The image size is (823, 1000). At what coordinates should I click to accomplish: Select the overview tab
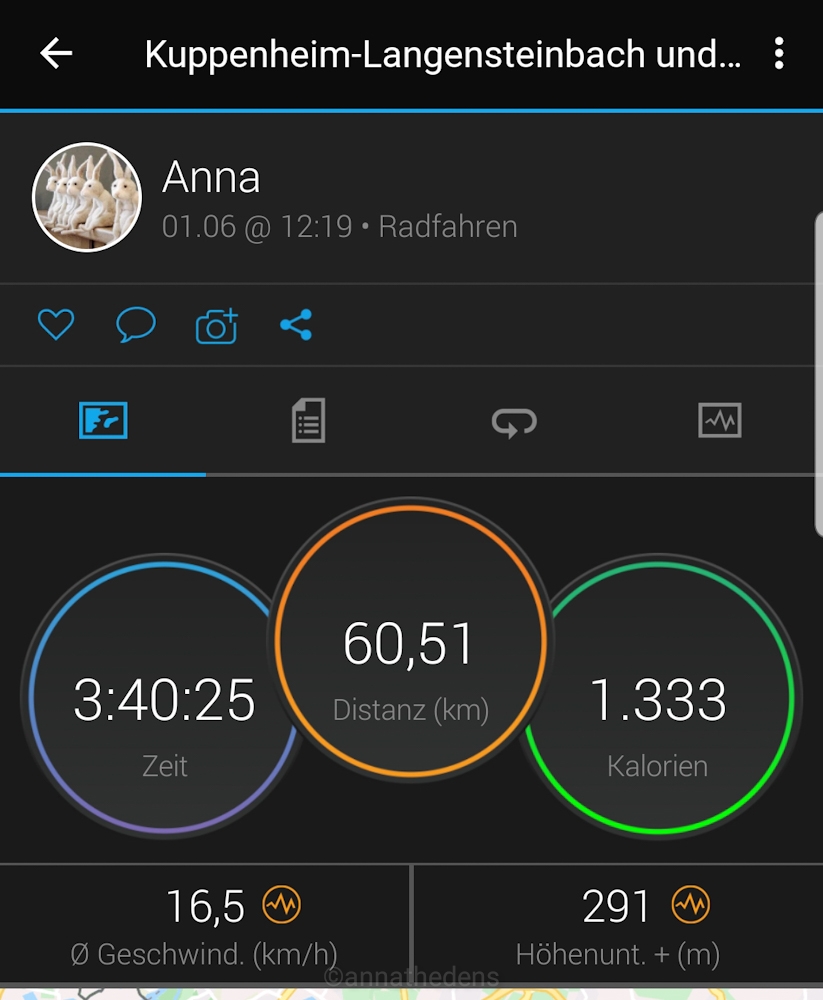coord(103,421)
